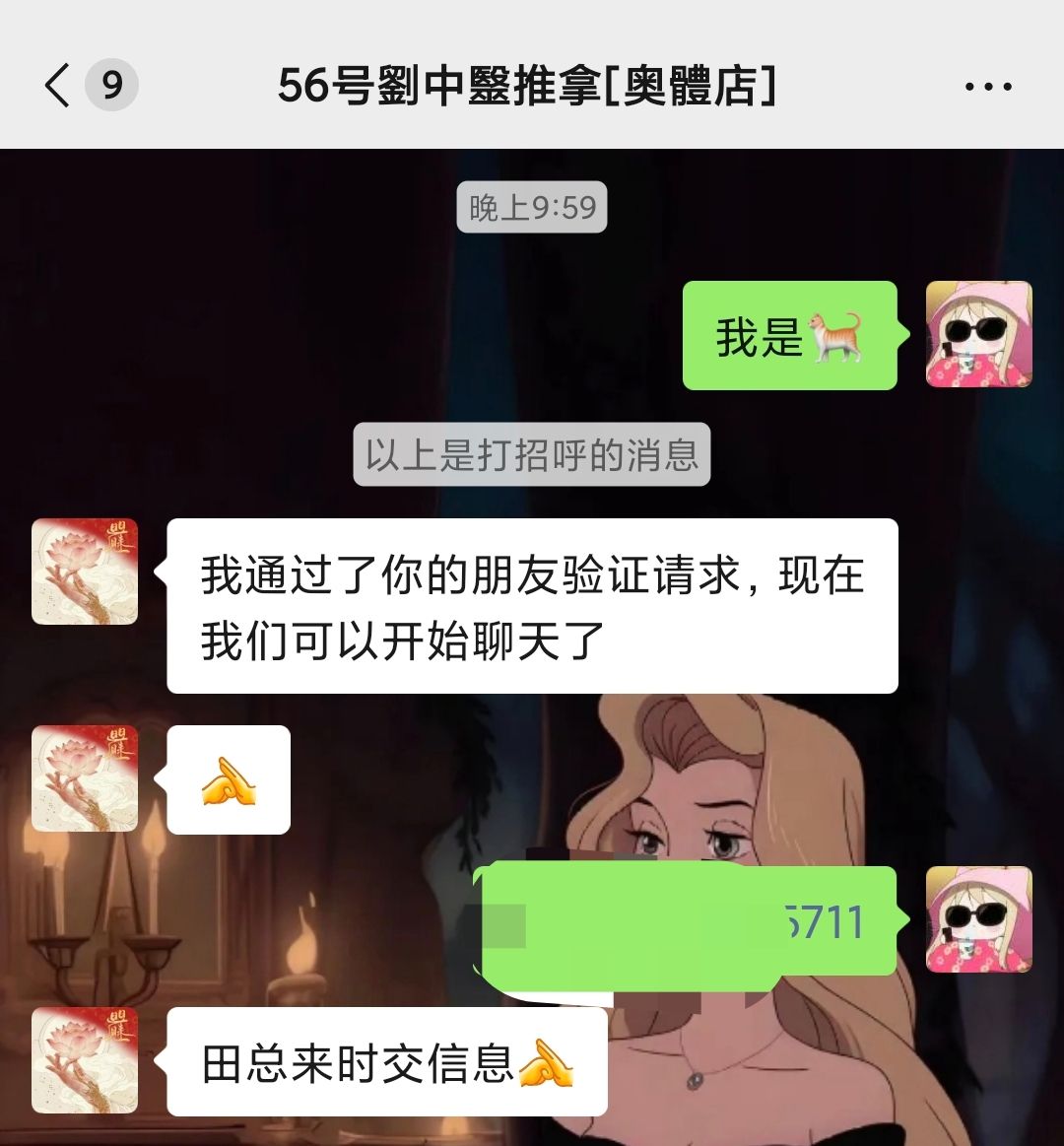Go back to the chat list
This screenshot has width=1064, height=1146.
[x=58, y=85]
